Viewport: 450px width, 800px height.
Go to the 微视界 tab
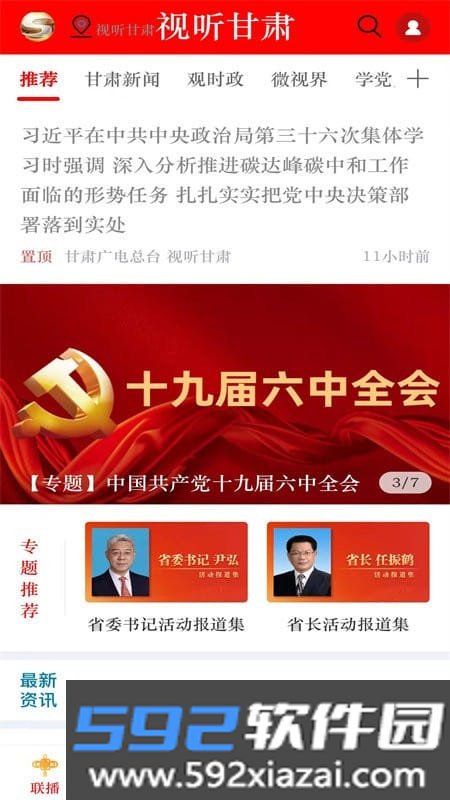[x=299, y=80]
